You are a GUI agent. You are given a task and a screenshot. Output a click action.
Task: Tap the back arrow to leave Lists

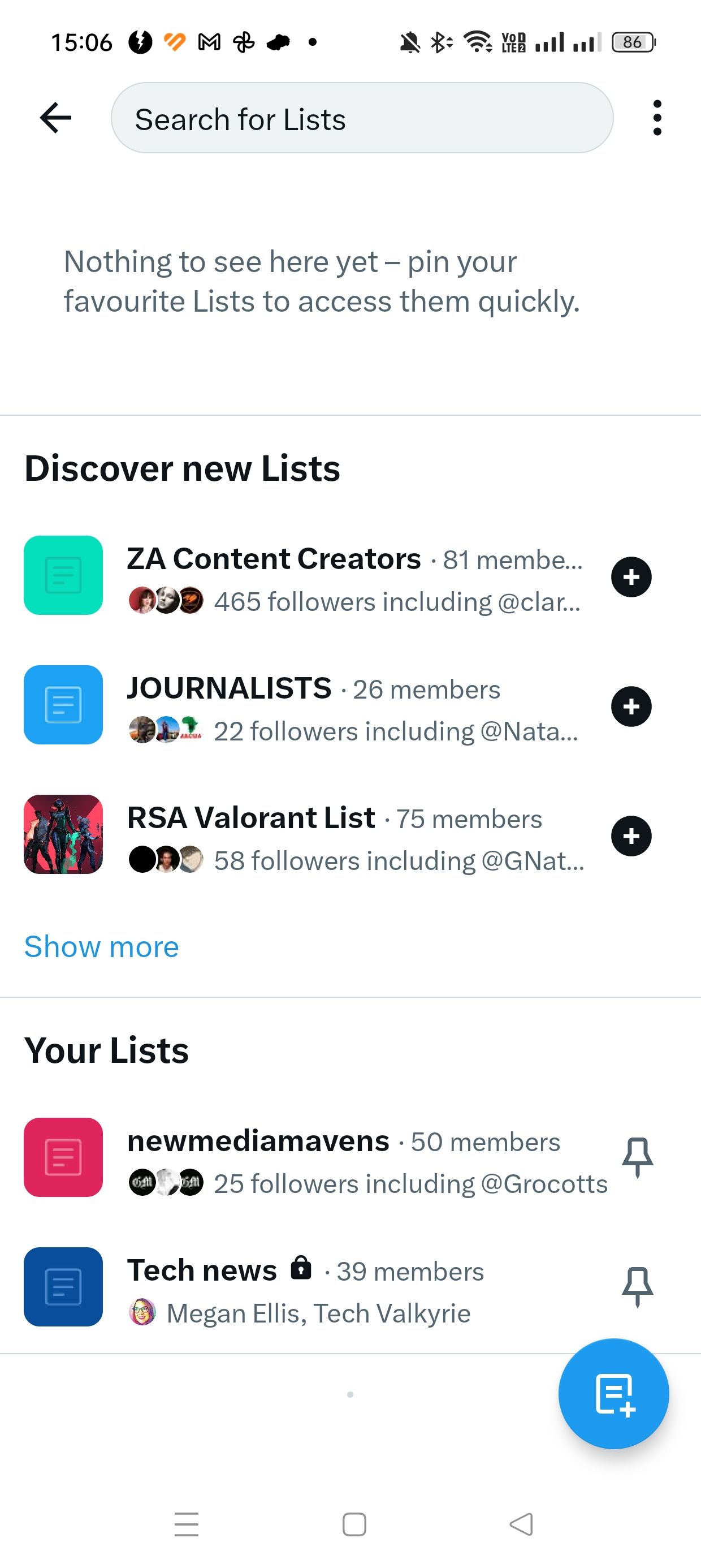point(54,118)
